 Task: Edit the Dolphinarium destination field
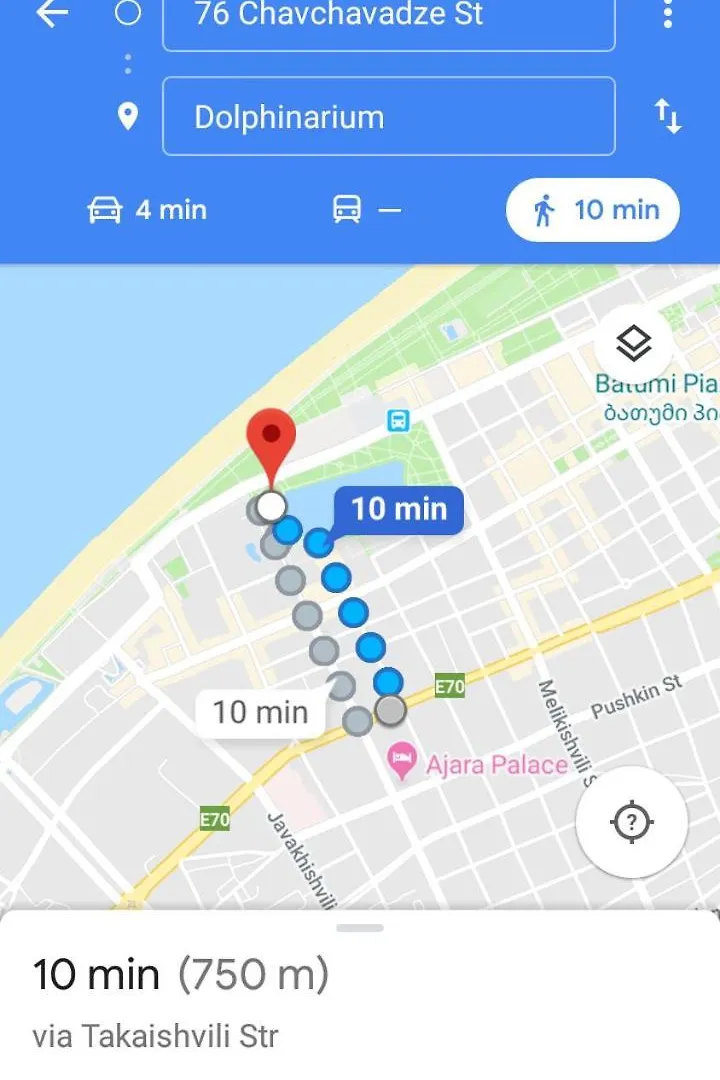coord(388,117)
